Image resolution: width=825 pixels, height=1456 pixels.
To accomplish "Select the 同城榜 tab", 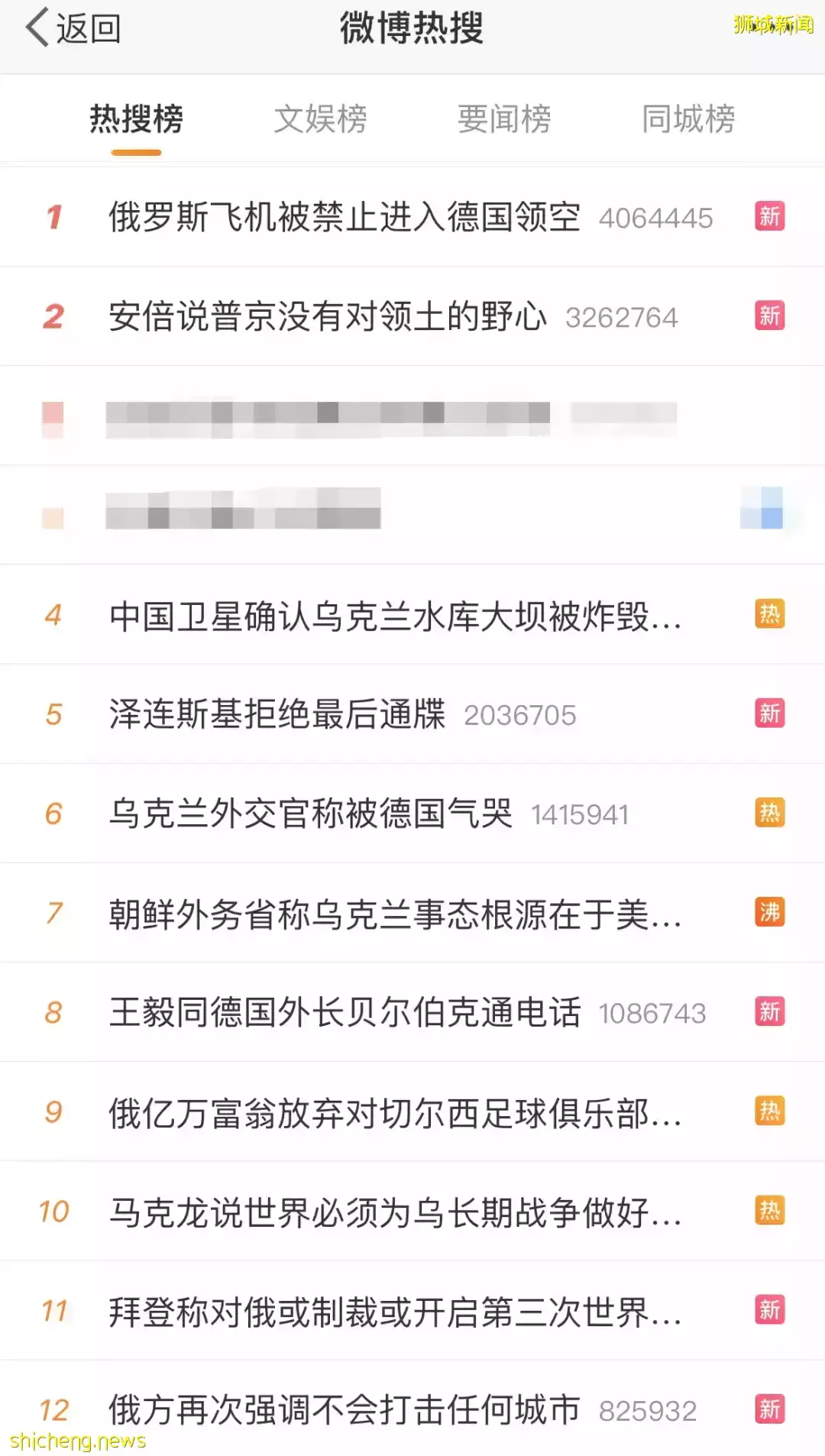I will click(x=687, y=119).
